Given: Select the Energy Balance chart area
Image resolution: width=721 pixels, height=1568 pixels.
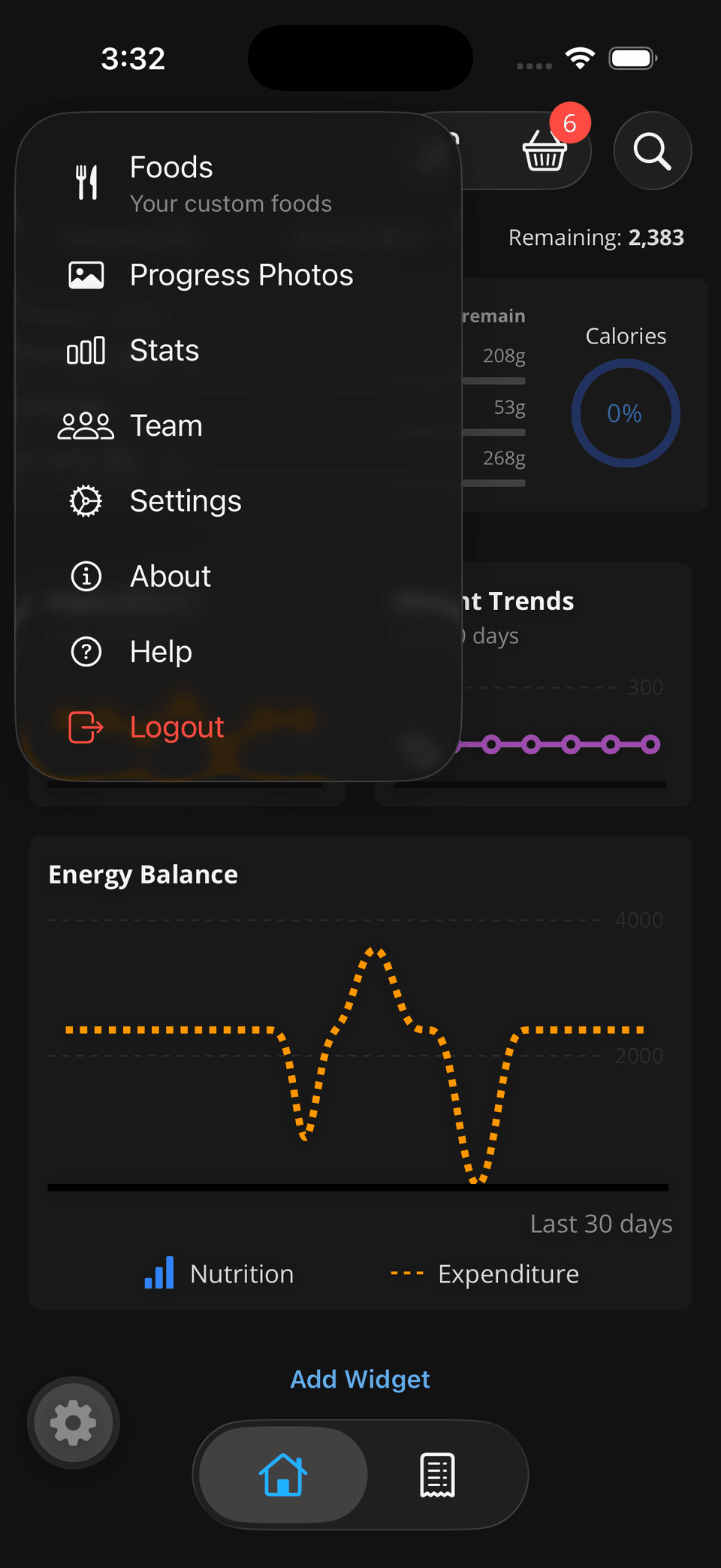Looking at the screenshot, I should (x=360, y=1052).
